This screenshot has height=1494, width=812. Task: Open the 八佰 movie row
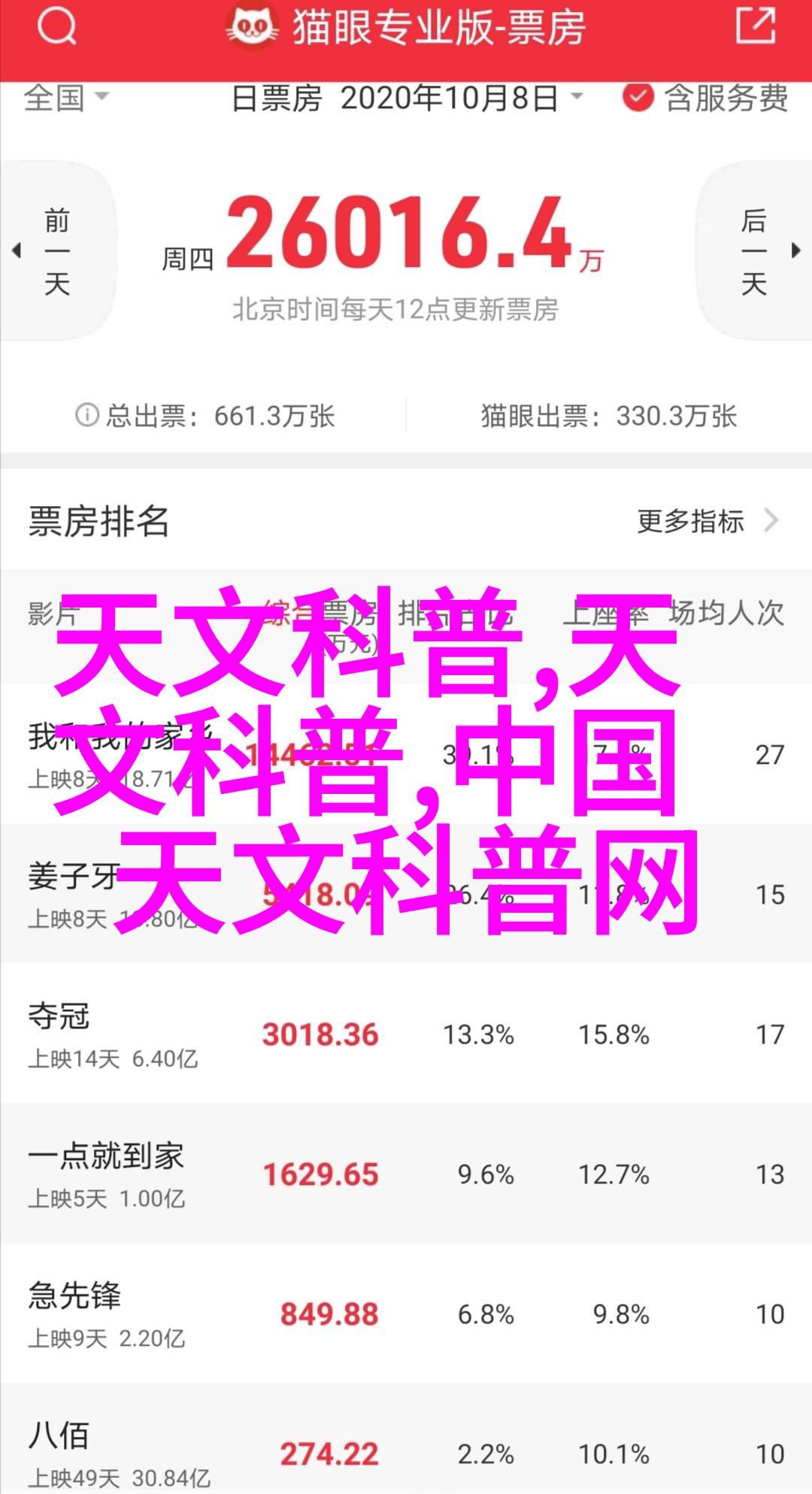point(406,1440)
